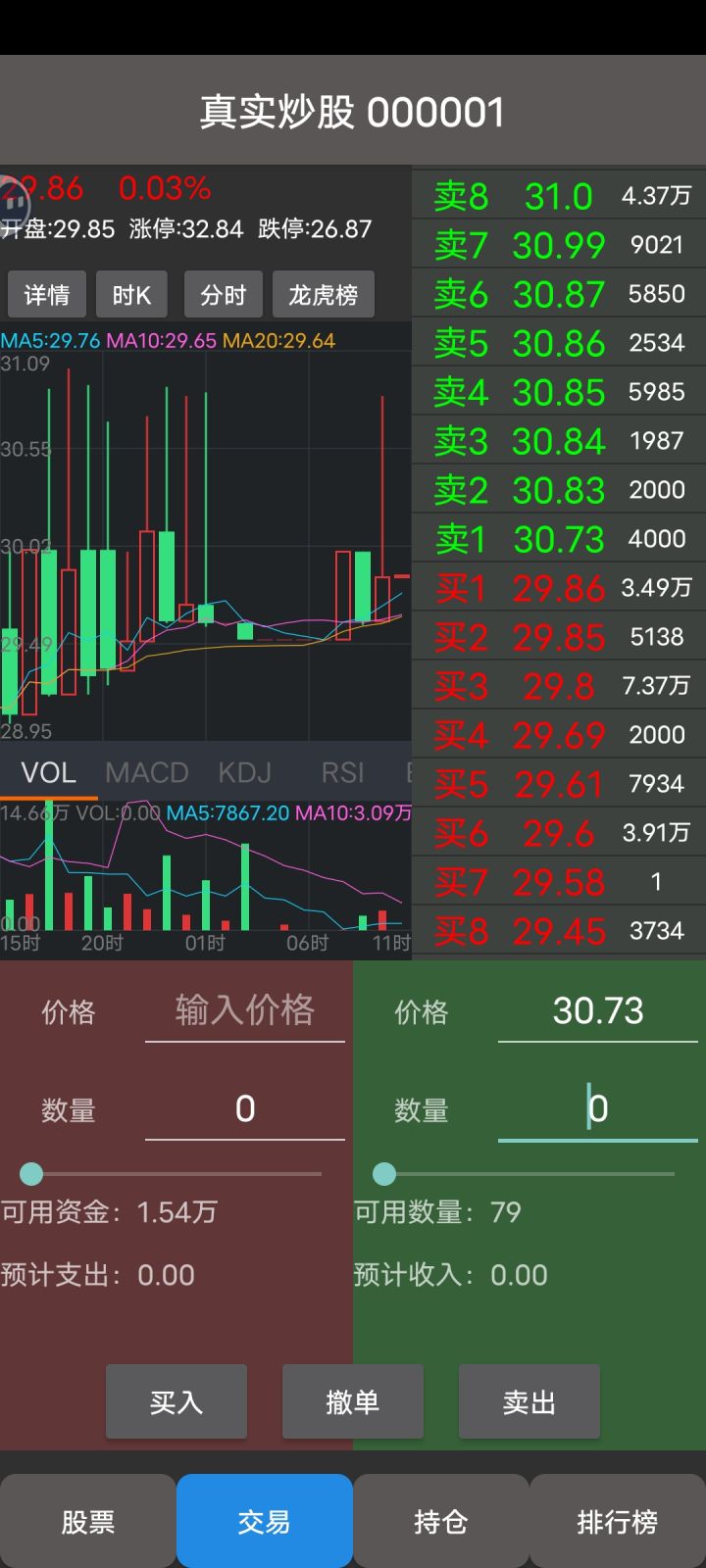Focus the buy quantity field

pos(245,1108)
